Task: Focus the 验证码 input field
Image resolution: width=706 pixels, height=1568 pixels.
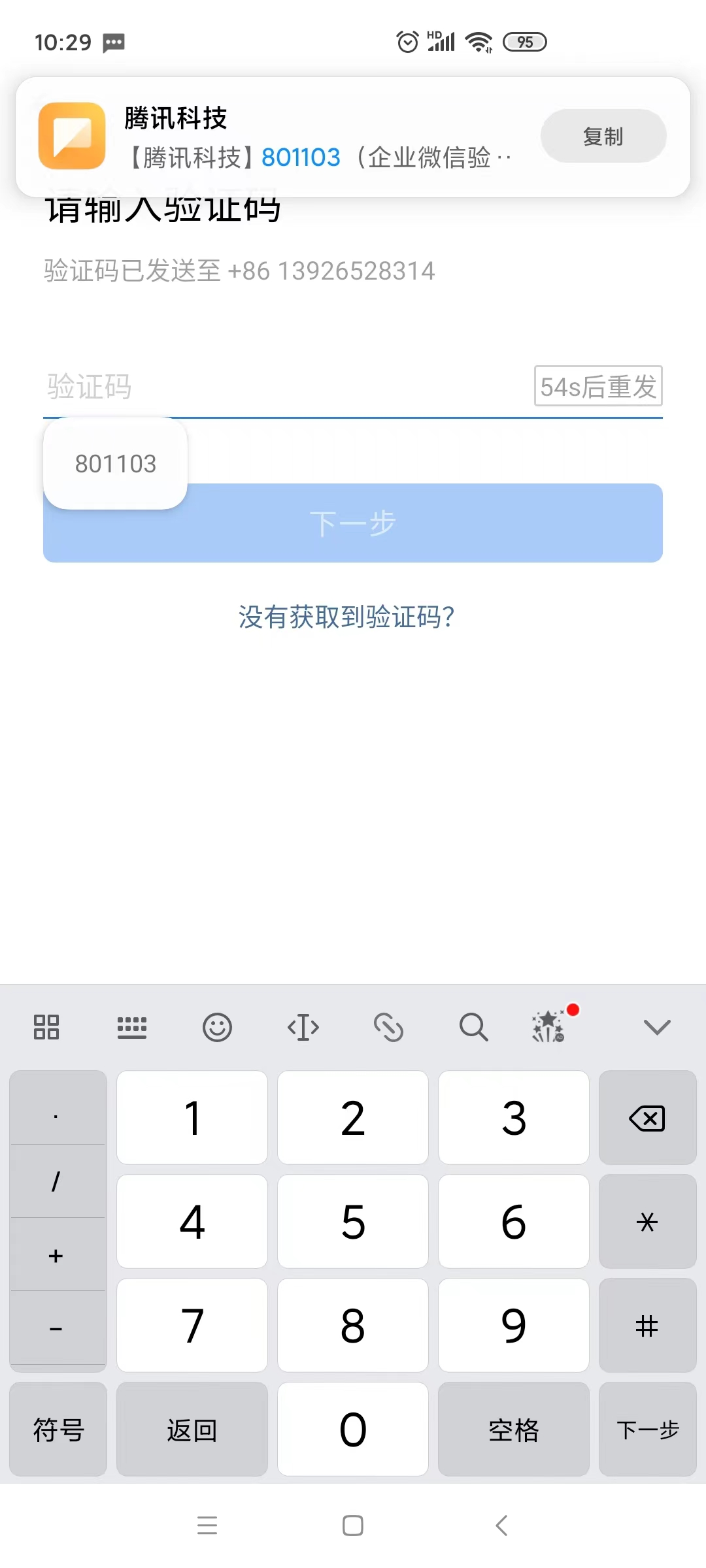Action: [281, 387]
